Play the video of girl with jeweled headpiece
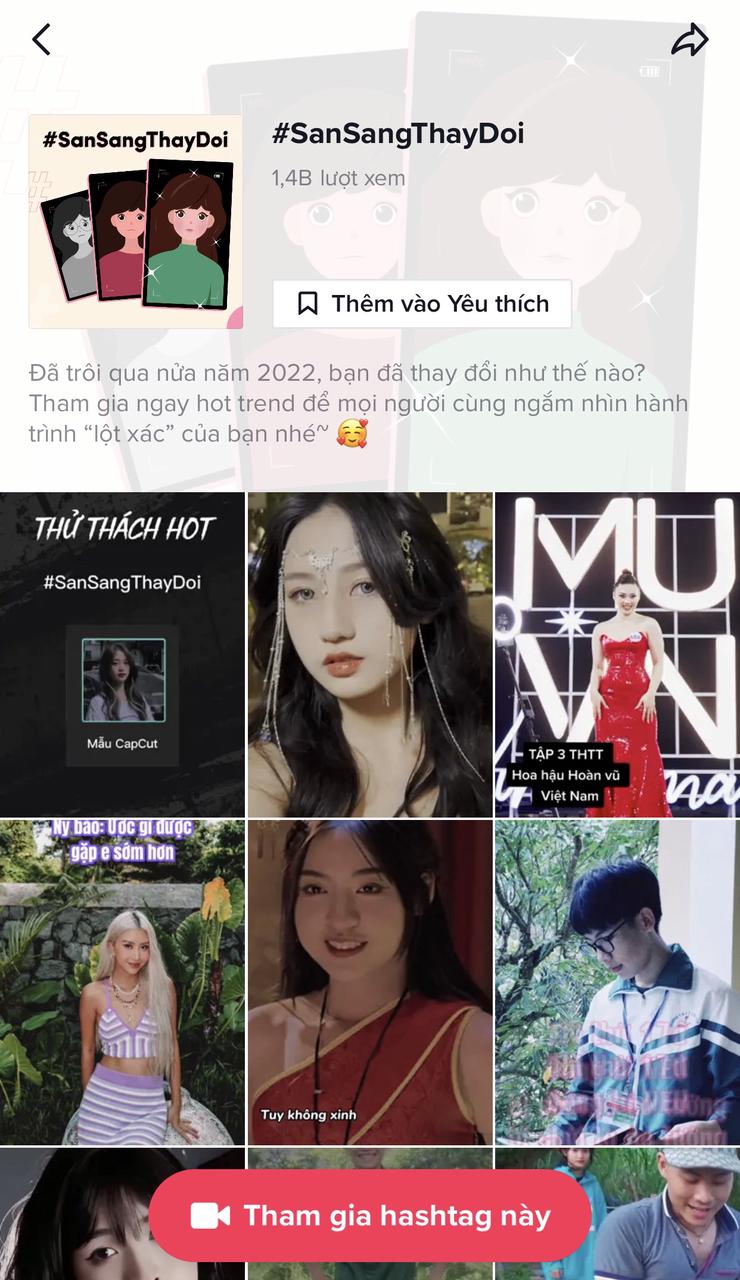This screenshot has width=740, height=1280. [x=370, y=654]
